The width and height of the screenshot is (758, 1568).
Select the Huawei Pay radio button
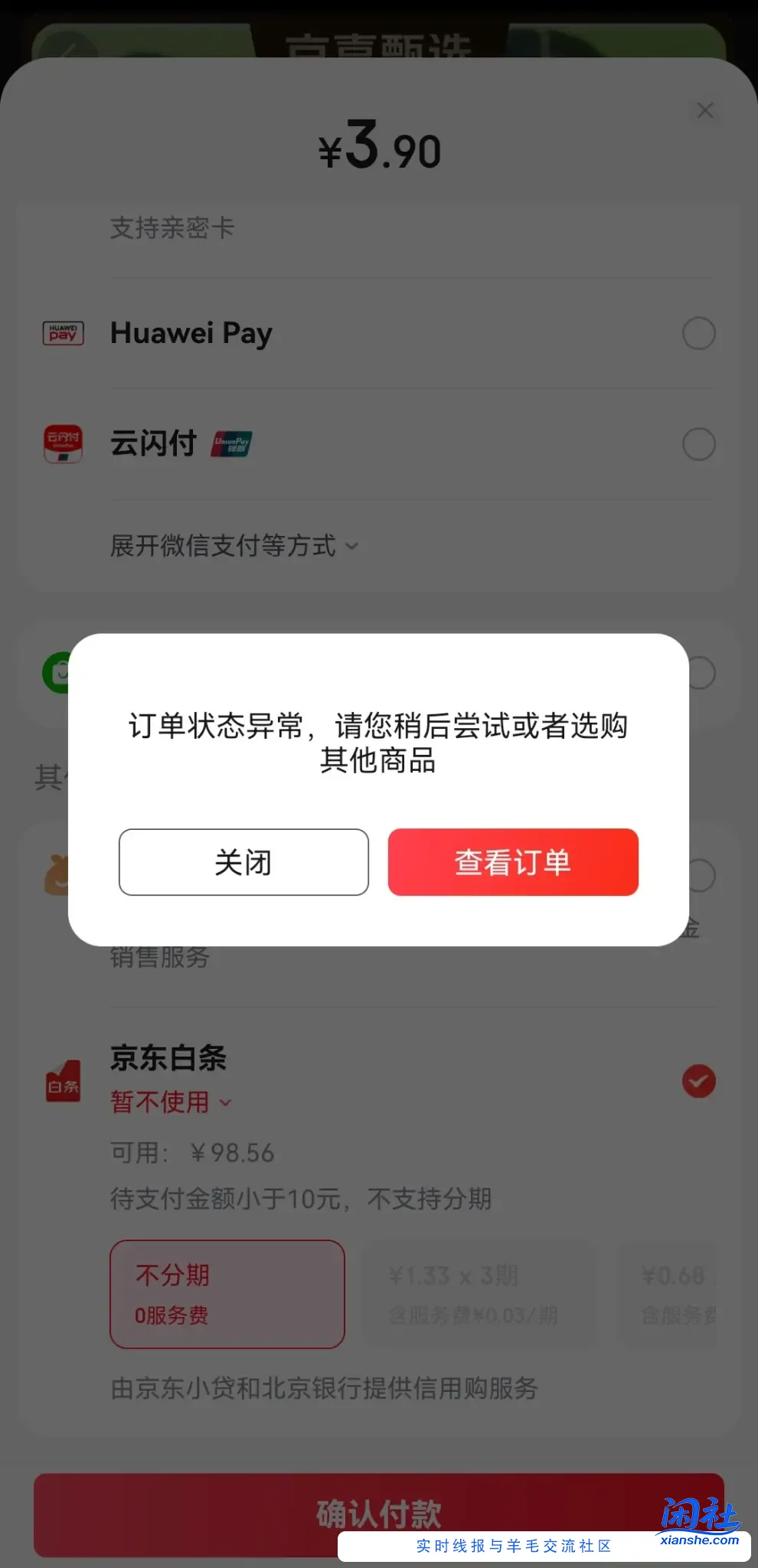coord(698,333)
